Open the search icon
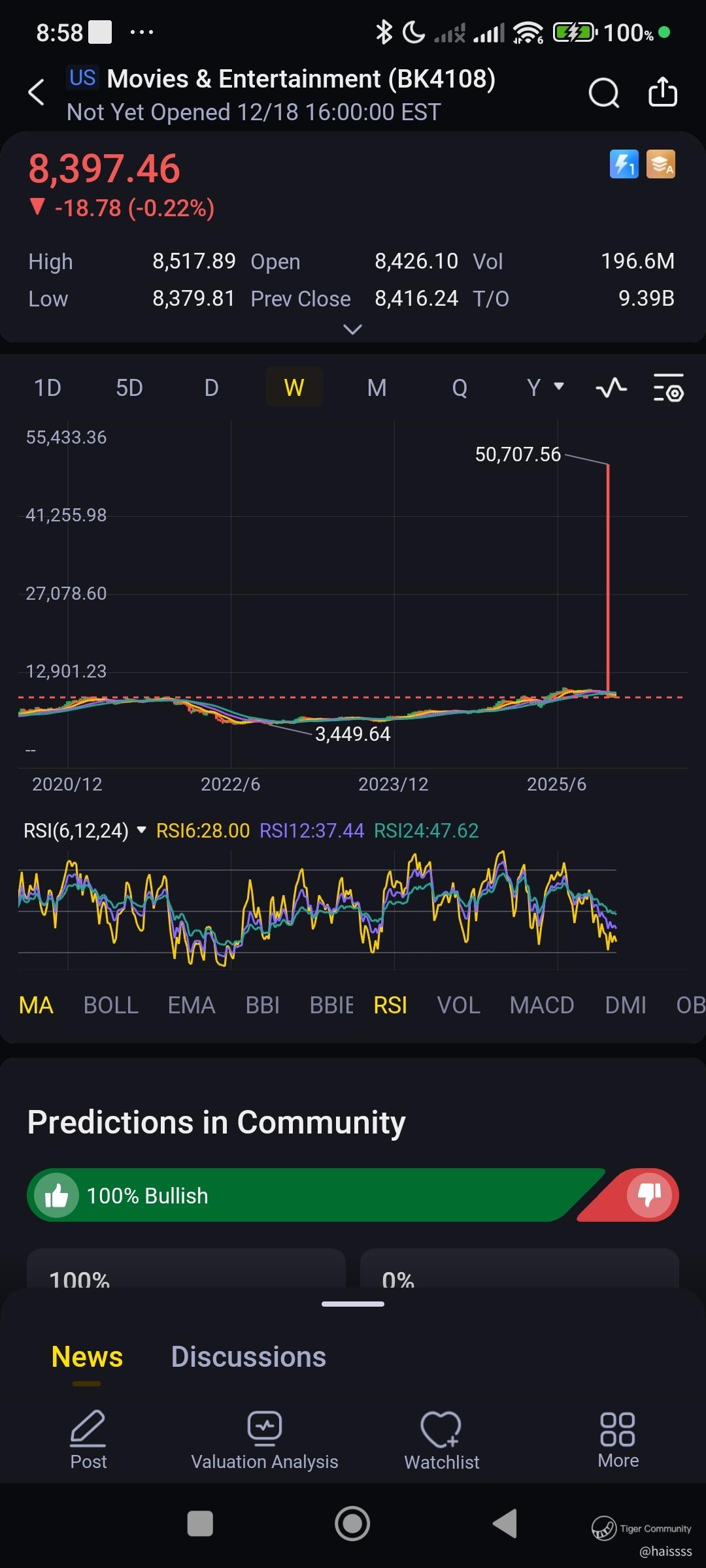The image size is (706, 1568). point(603,93)
